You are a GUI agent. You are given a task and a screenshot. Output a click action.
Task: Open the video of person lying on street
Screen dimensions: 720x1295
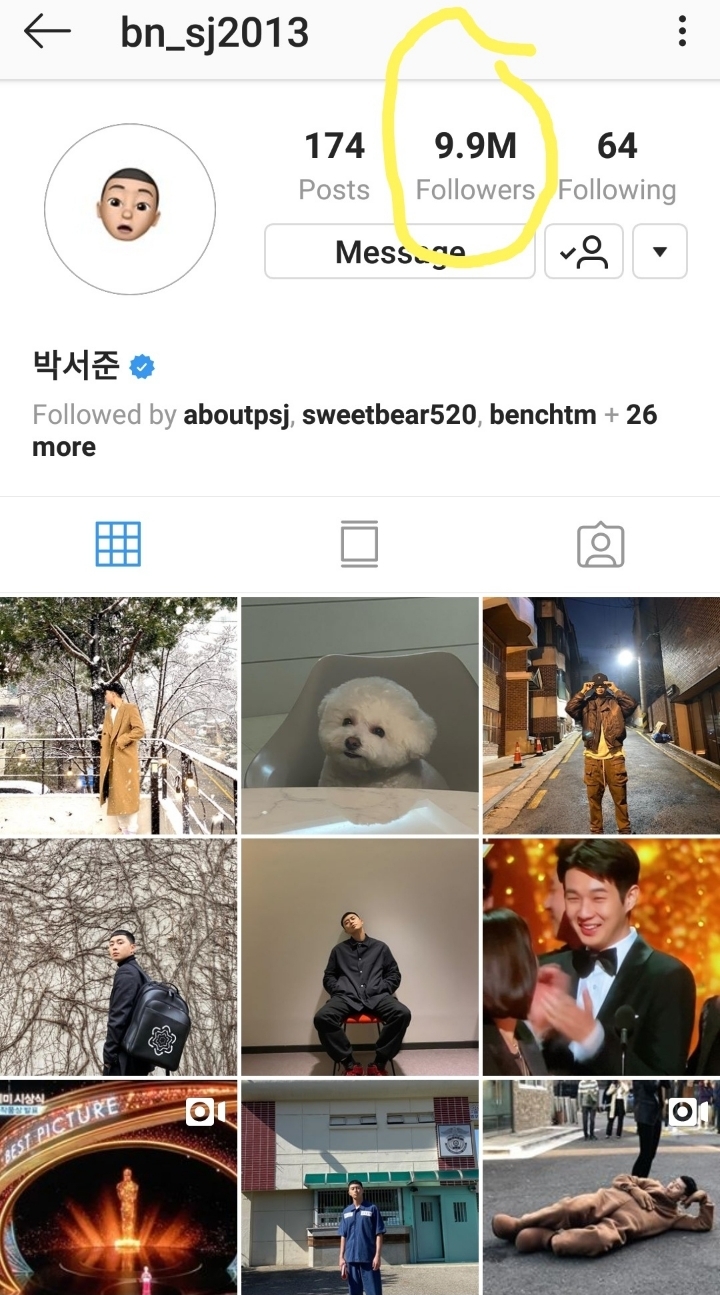[x=601, y=1187]
